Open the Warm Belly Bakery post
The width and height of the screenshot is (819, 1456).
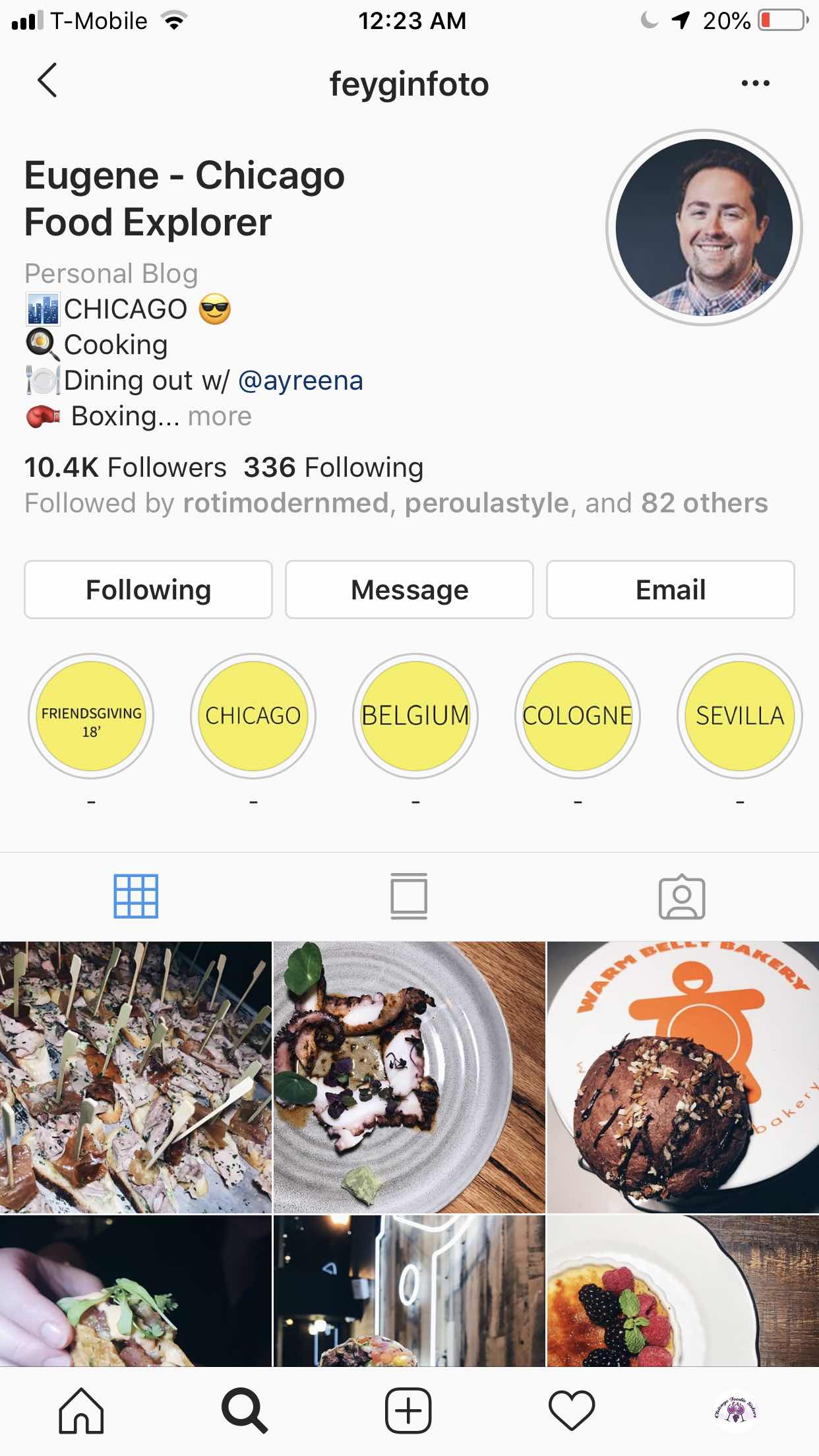pyautogui.click(x=682, y=1077)
